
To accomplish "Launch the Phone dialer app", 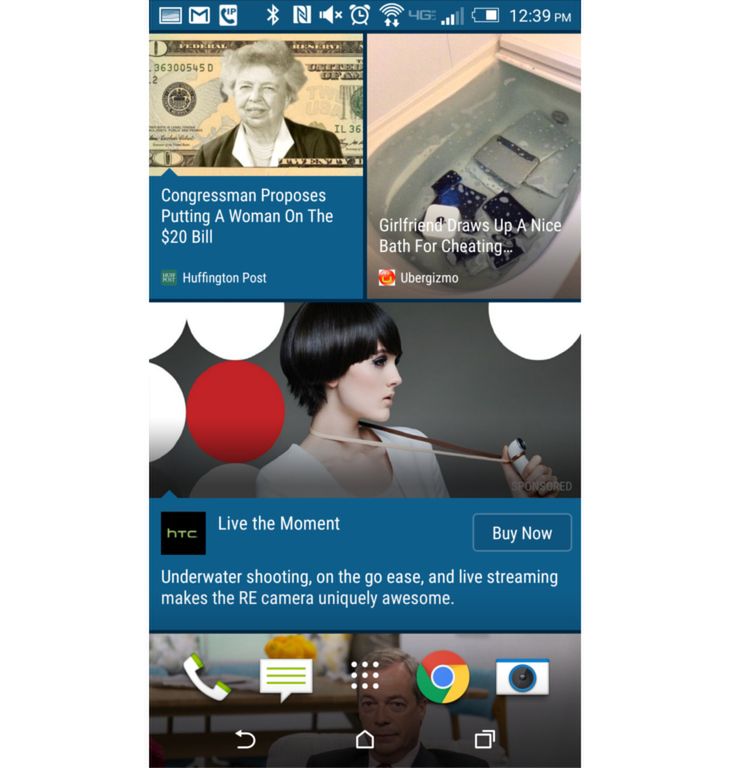I will (x=207, y=677).
